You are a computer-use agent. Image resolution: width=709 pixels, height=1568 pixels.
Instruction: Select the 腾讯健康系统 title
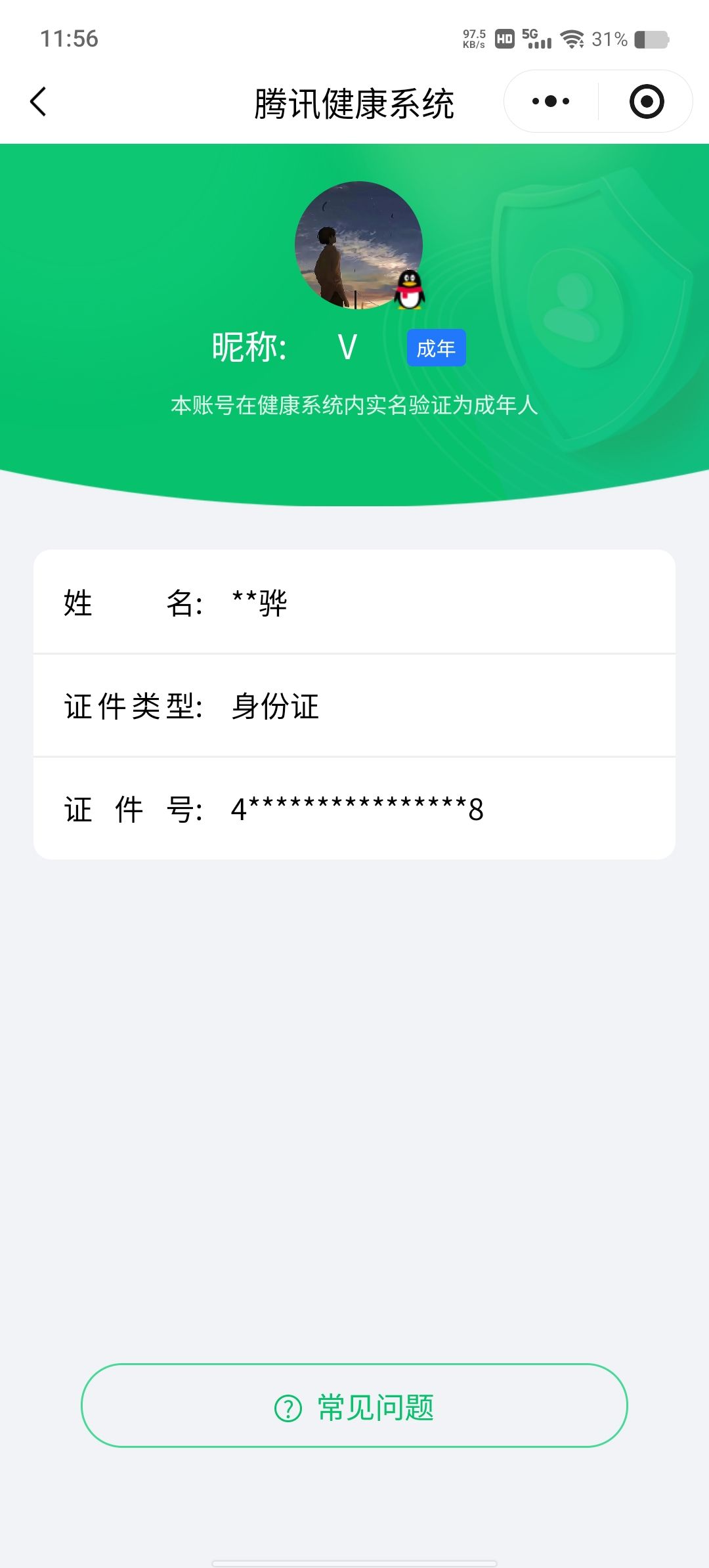(x=354, y=104)
